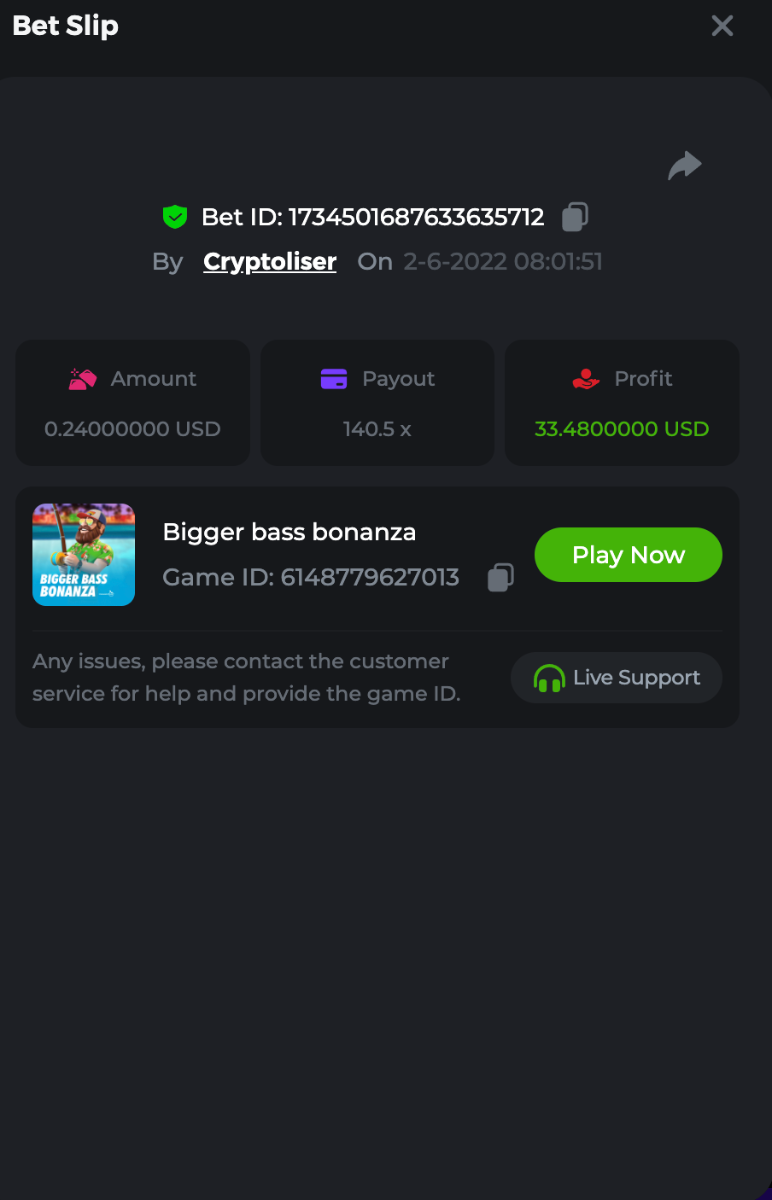Tap the Play Now button
The width and height of the screenshot is (772, 1200).
pyautogui.click(x=628, y=555)
